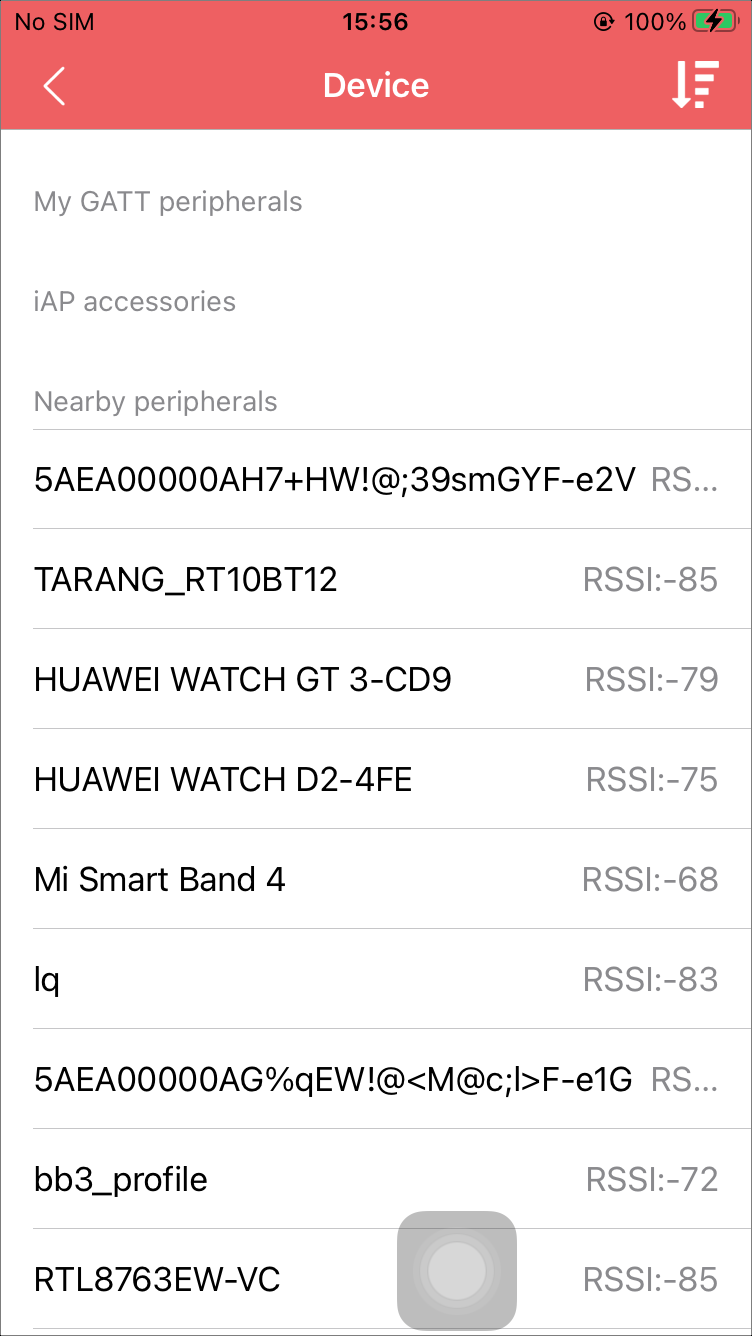Open the sort order icon

click(x=695, y=85)
